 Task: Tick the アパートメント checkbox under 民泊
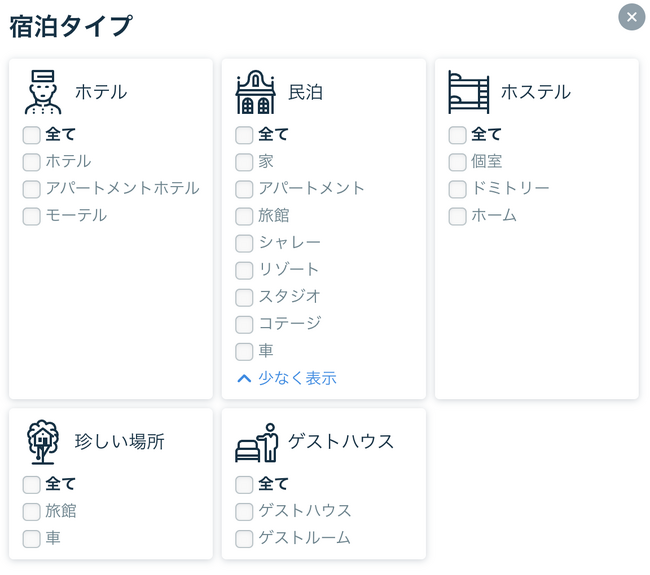(x=245, y=189)
